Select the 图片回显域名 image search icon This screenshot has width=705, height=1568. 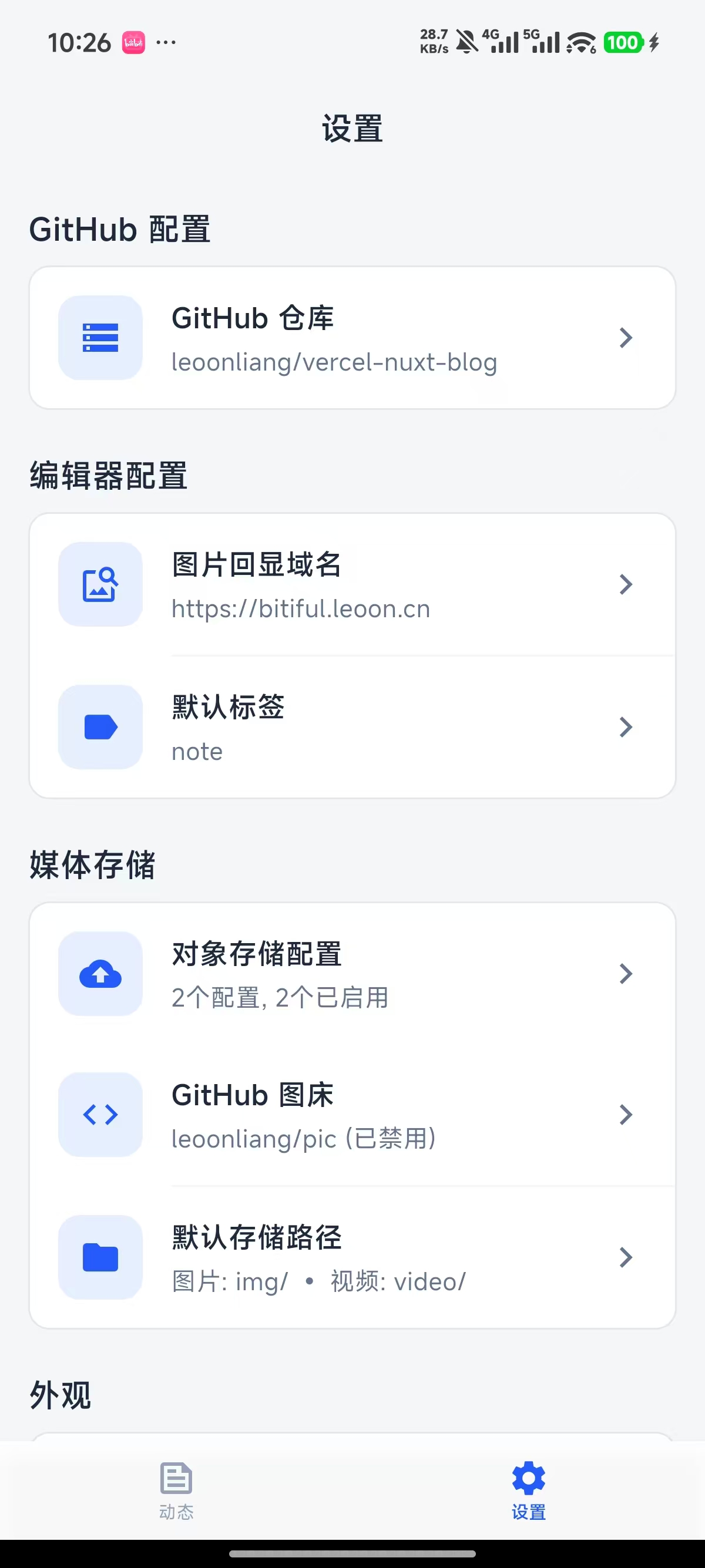click(100, 584)
